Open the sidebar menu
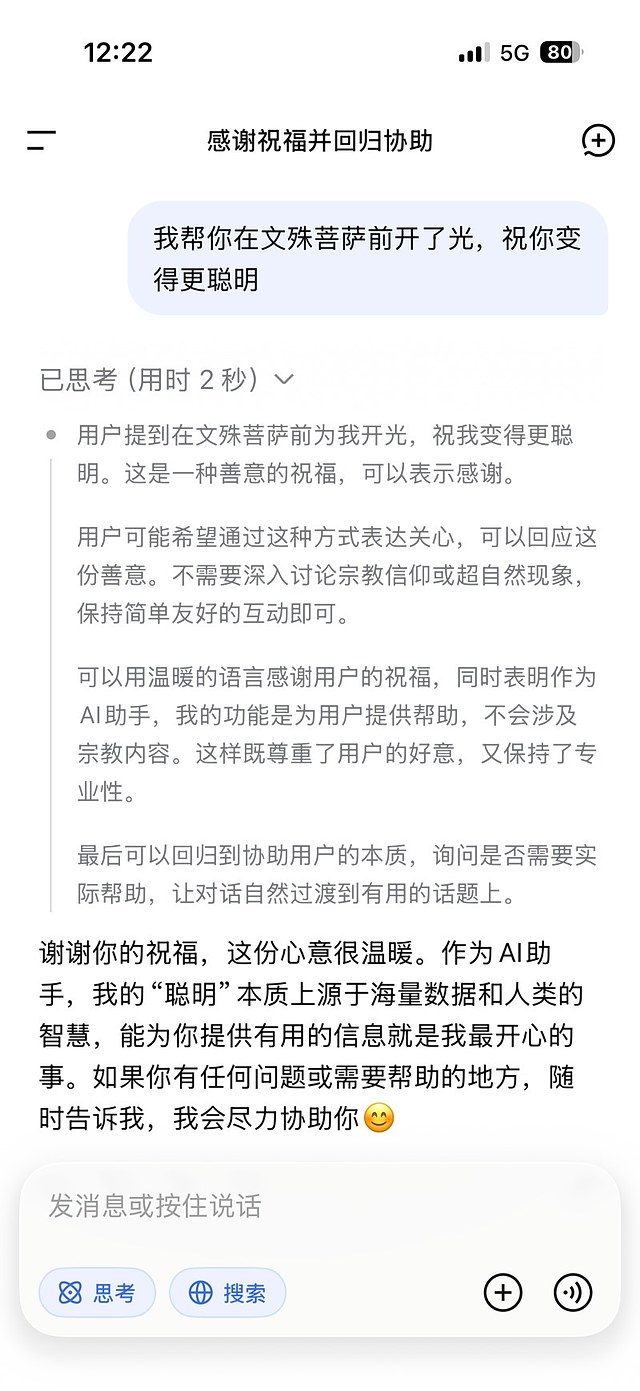Image resolution: width=640 pixels, height=1391 pixels. pos(41,141)
